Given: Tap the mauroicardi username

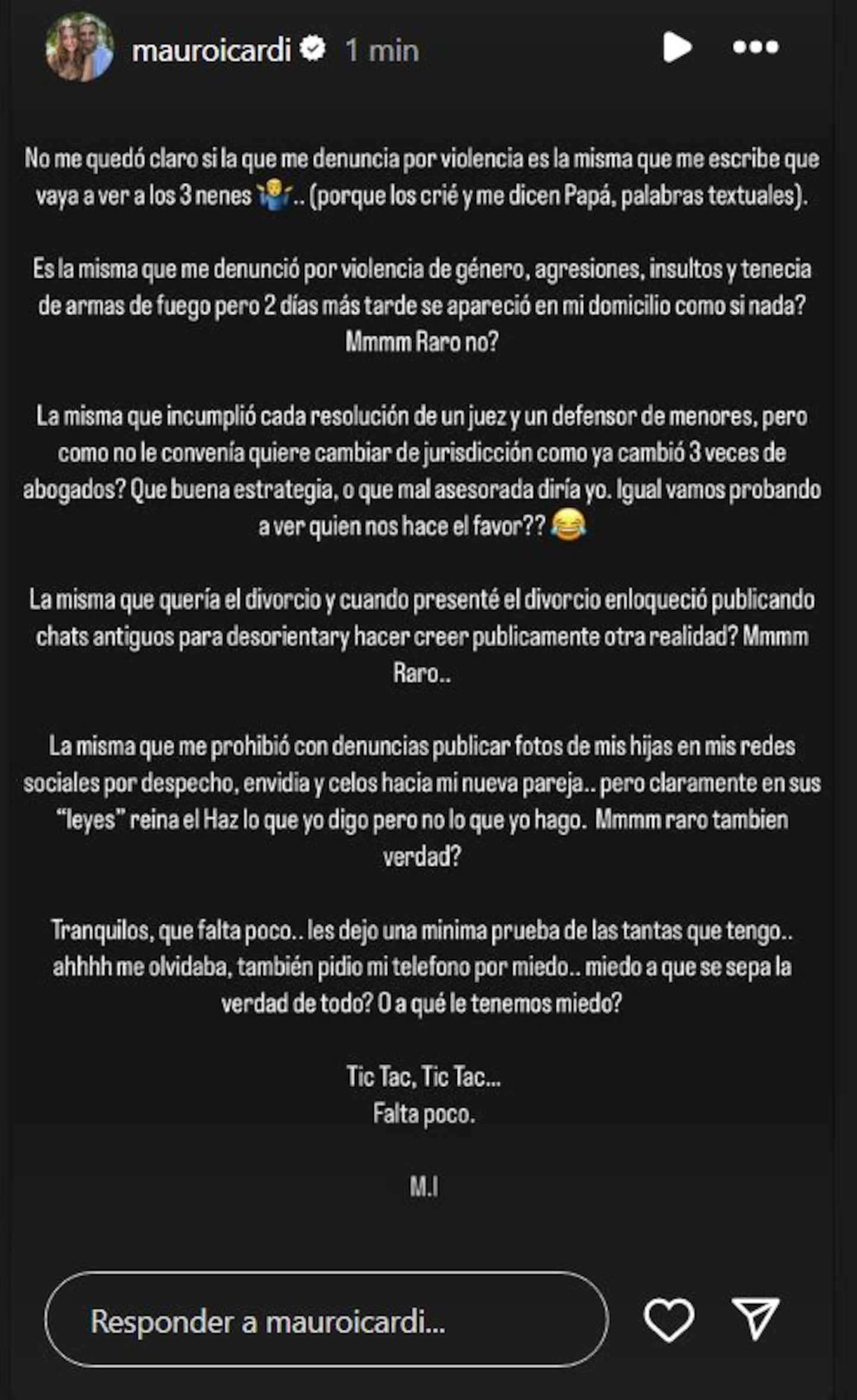Looking at the screenshot, I should click(211, 50).
